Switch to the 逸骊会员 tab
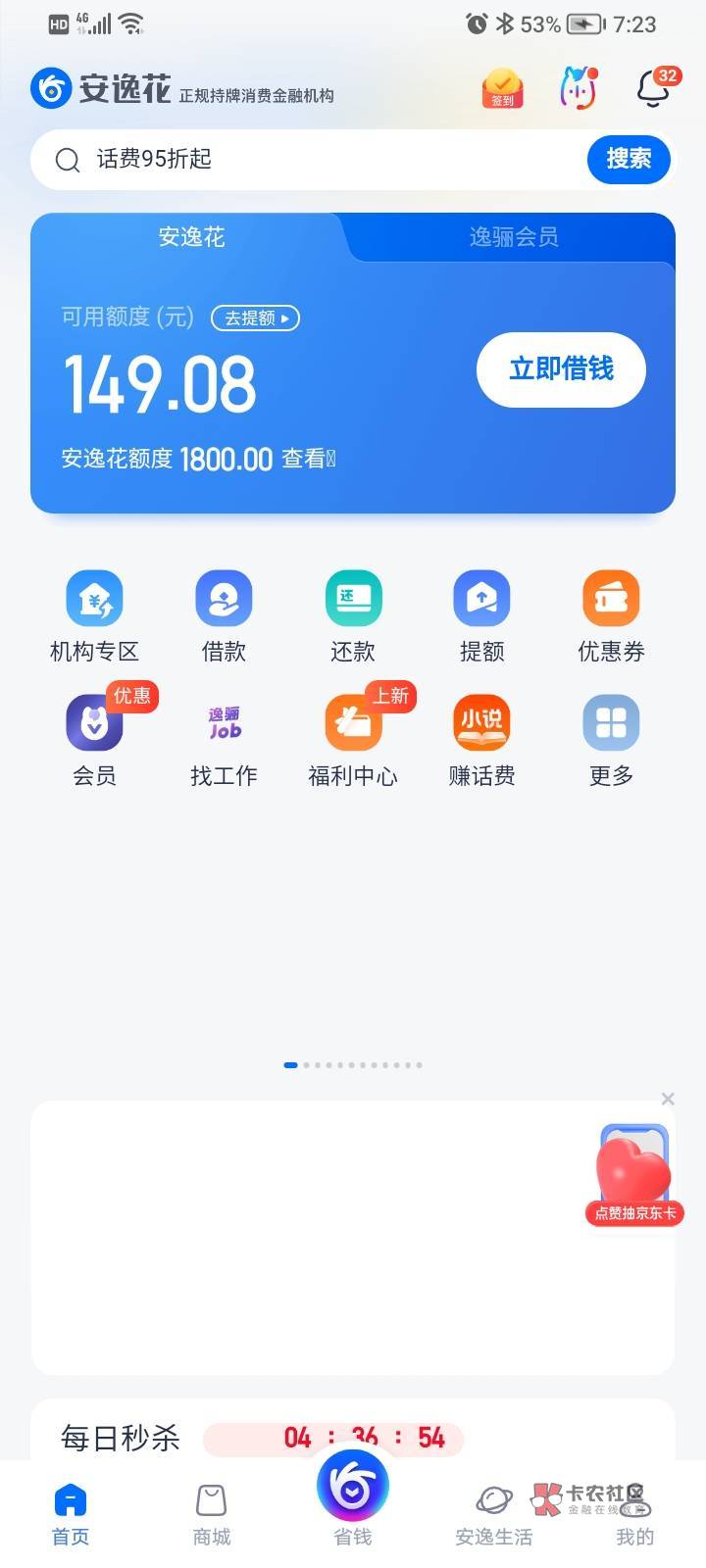This screenshot has width=706, height=1568. tap(513, 237)
